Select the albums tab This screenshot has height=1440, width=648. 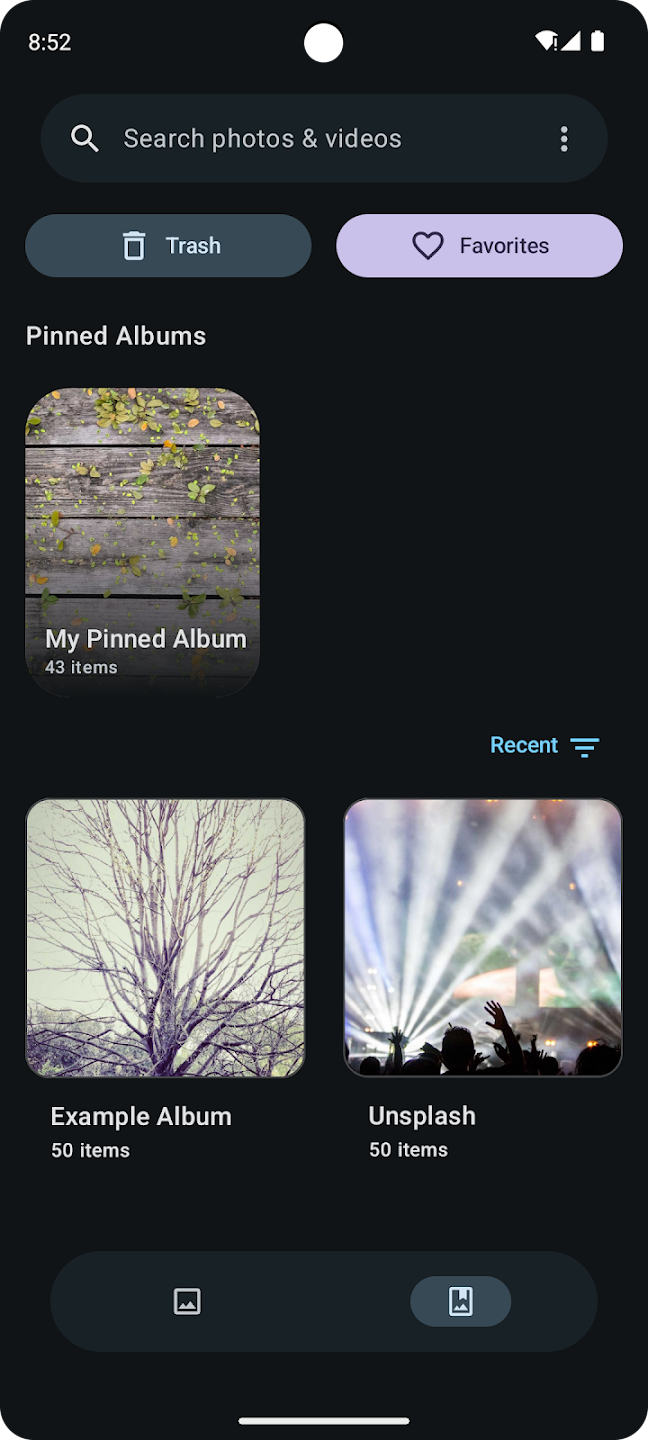[x=460, y=1301]
